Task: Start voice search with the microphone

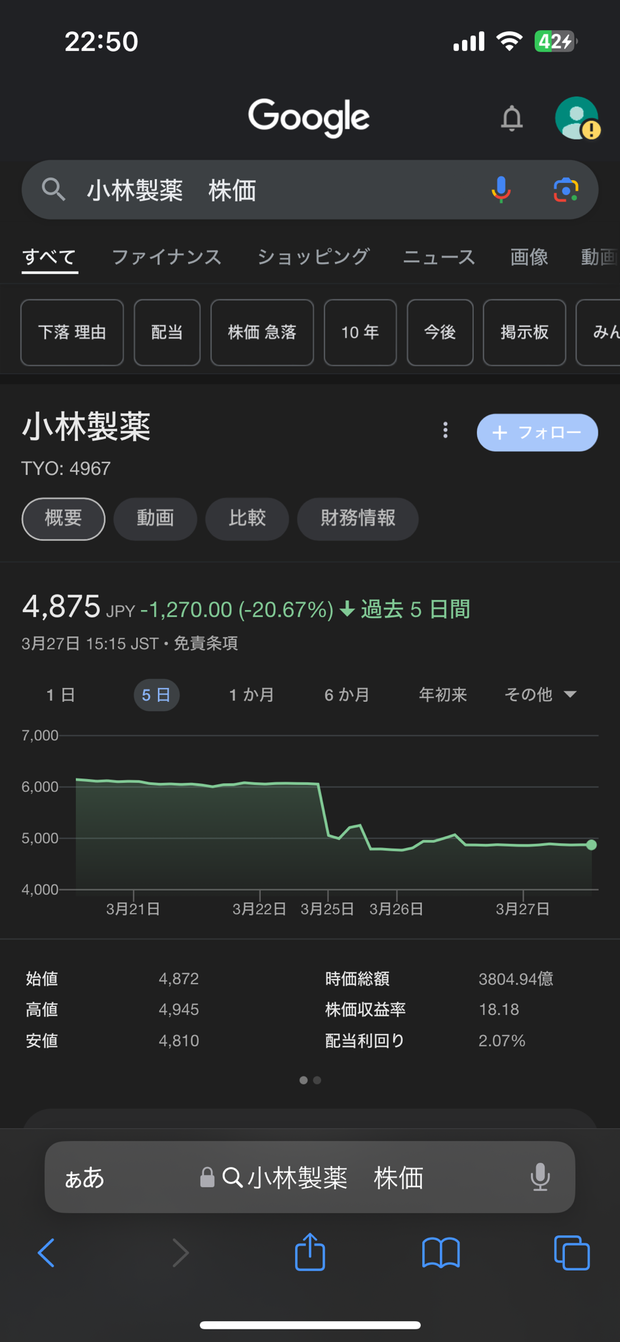Action: click(501, 190)
